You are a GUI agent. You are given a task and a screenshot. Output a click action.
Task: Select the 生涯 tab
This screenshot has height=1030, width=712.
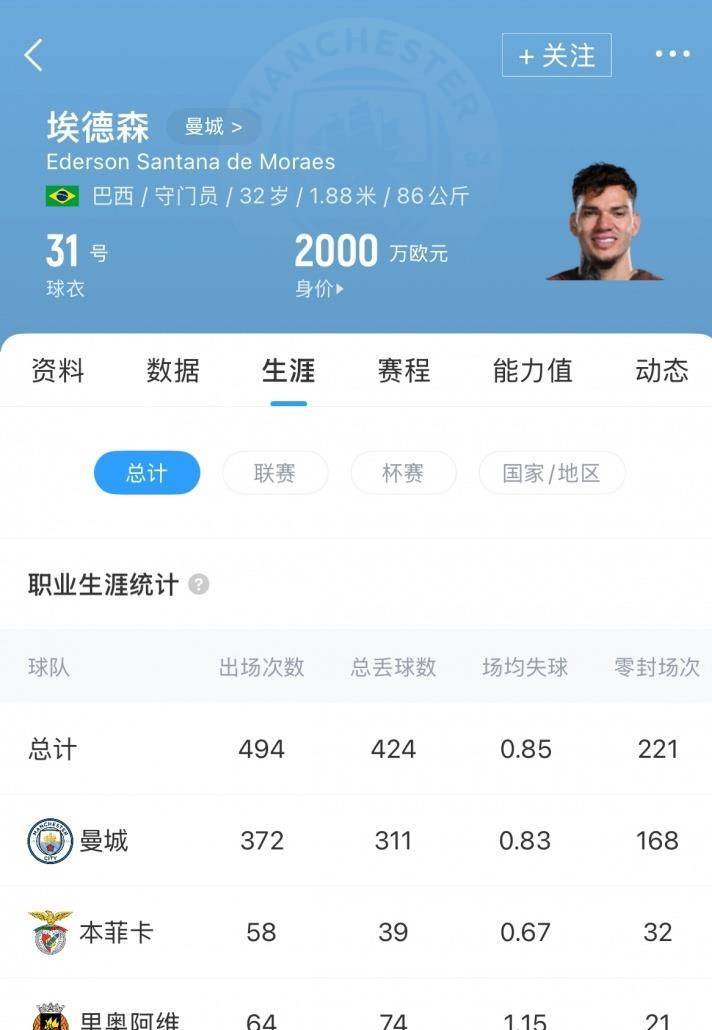(x=288, y=371)
